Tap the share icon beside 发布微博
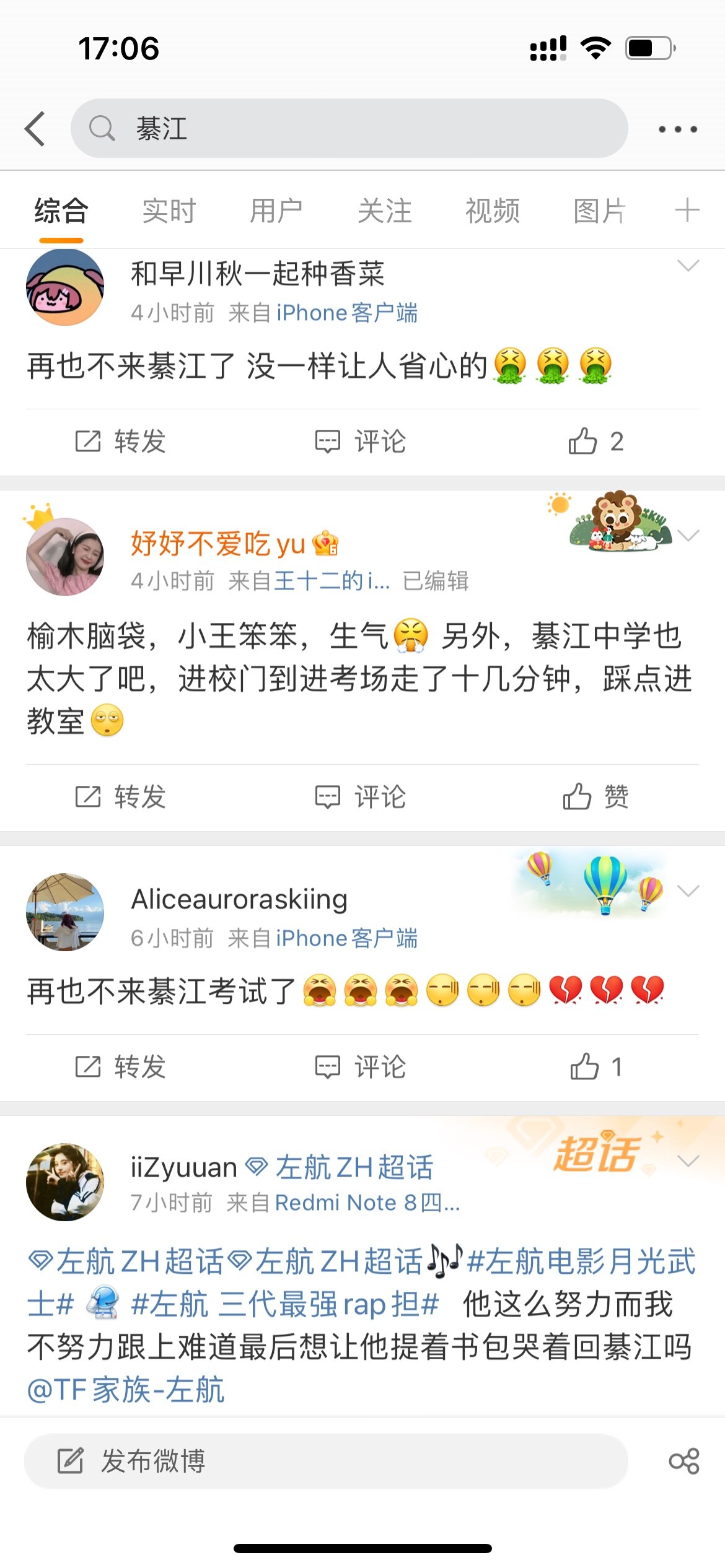Viewport: 725px width, 1568px height. (683, 1461)
